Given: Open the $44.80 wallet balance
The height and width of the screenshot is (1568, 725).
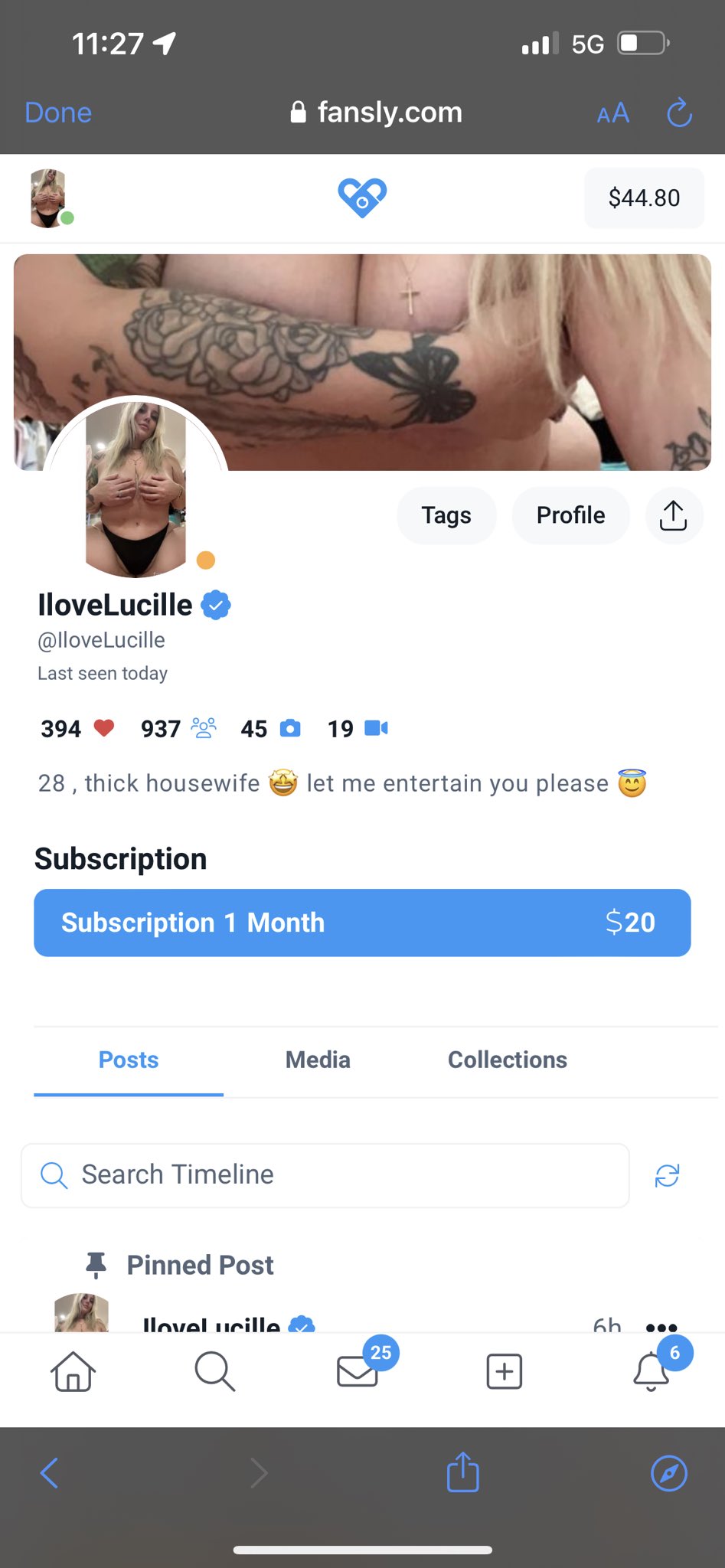Looking at the screenshot, I should (x=644, y=198).
